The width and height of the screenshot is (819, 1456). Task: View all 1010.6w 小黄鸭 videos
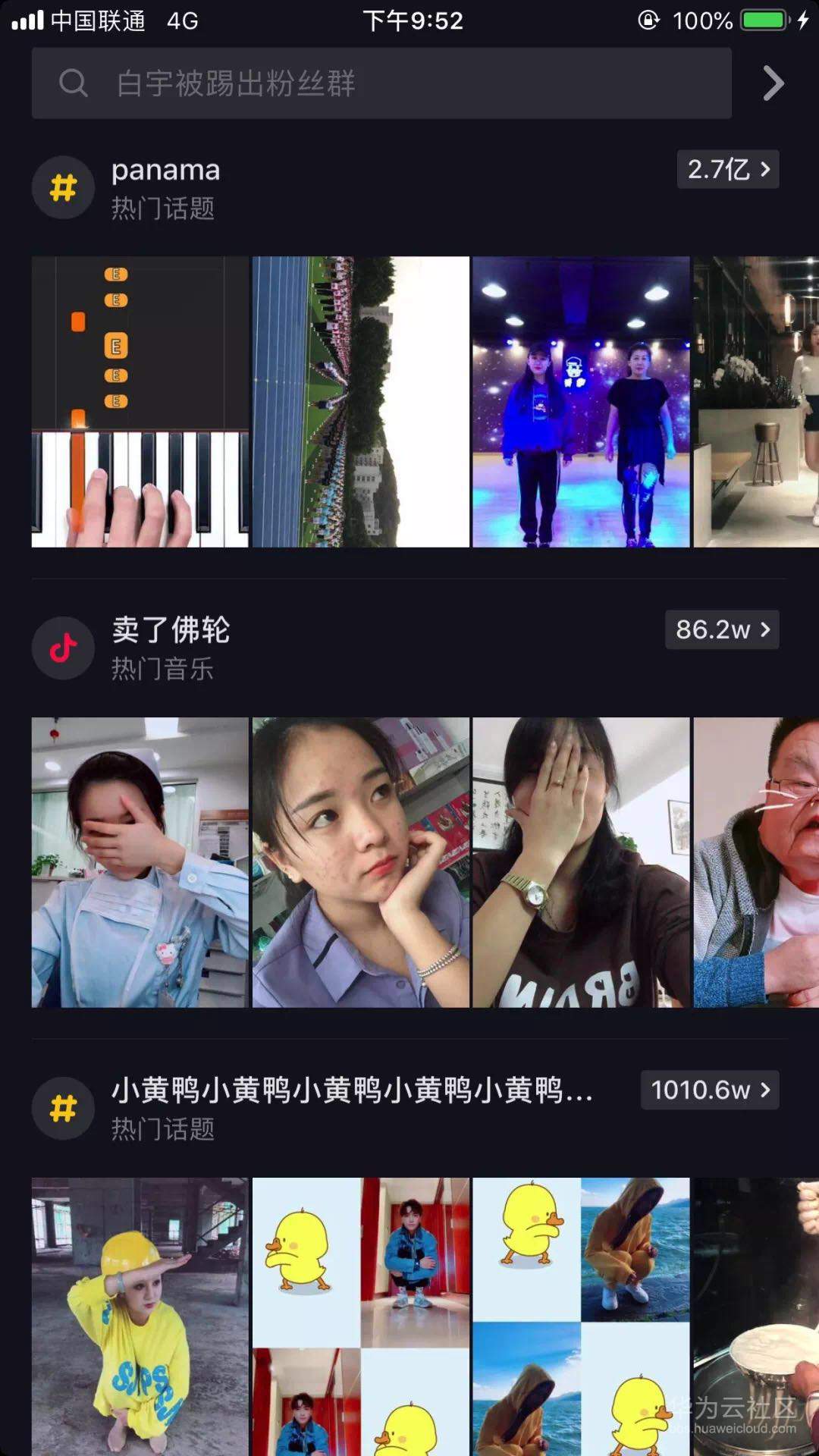(709, 1090)
